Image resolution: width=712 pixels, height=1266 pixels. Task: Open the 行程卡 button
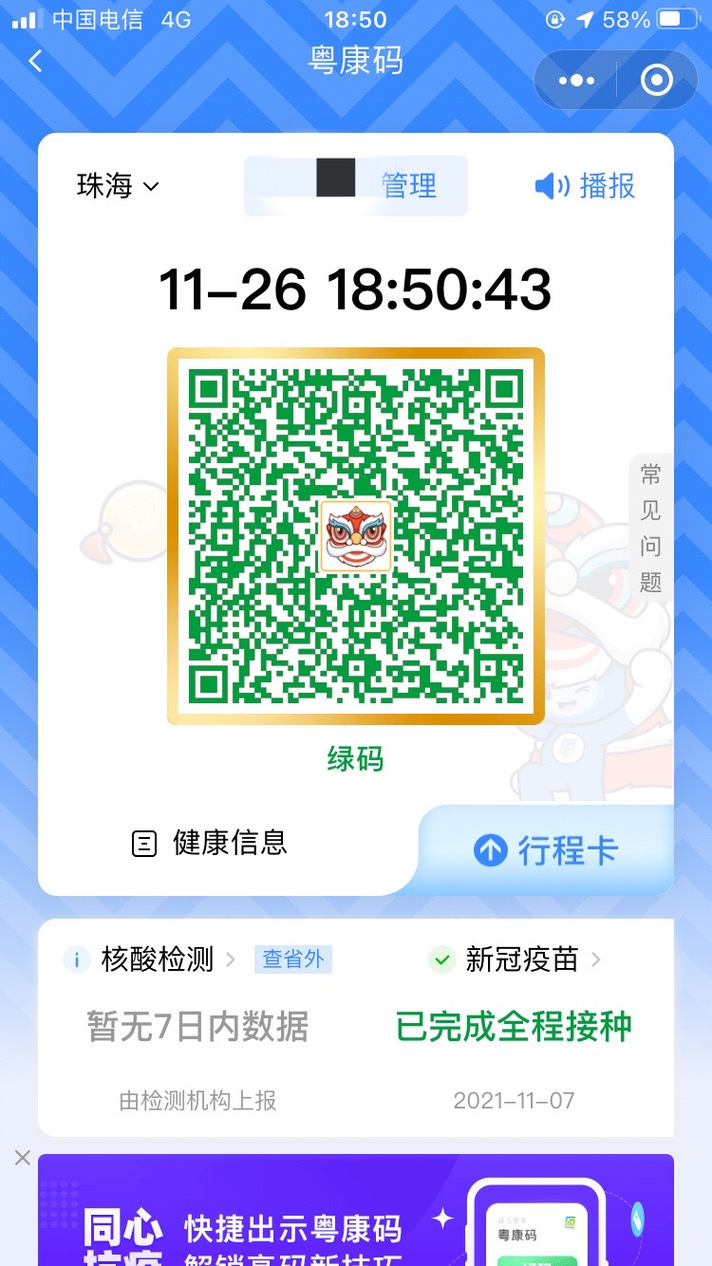(546, 850)
